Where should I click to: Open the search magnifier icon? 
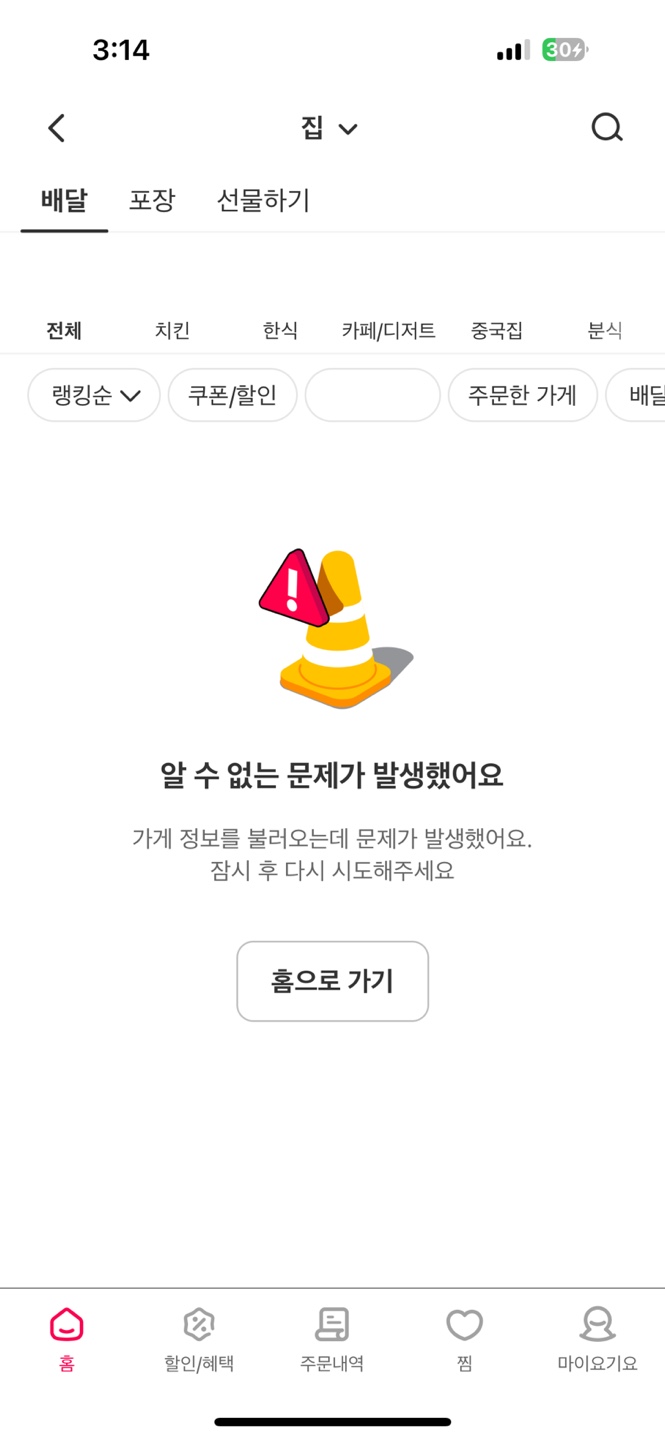607,128
